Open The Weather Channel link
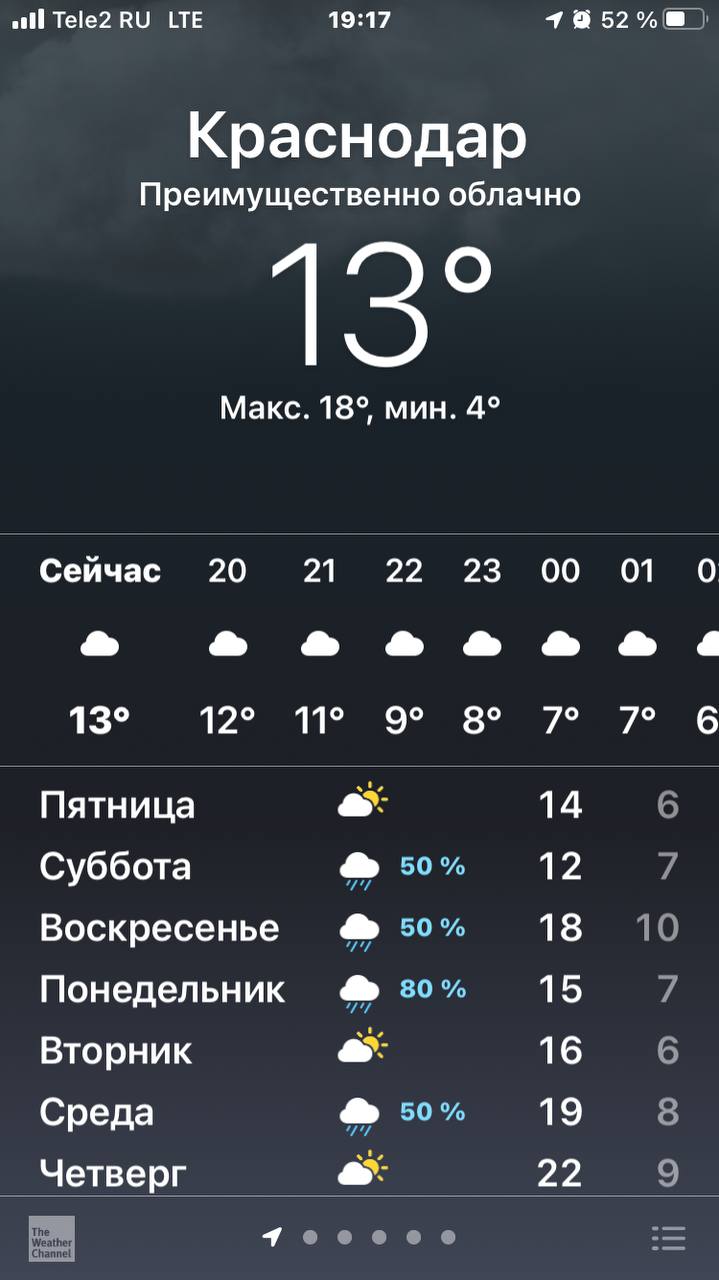719x1280 pixels. tap(51, 1238)
